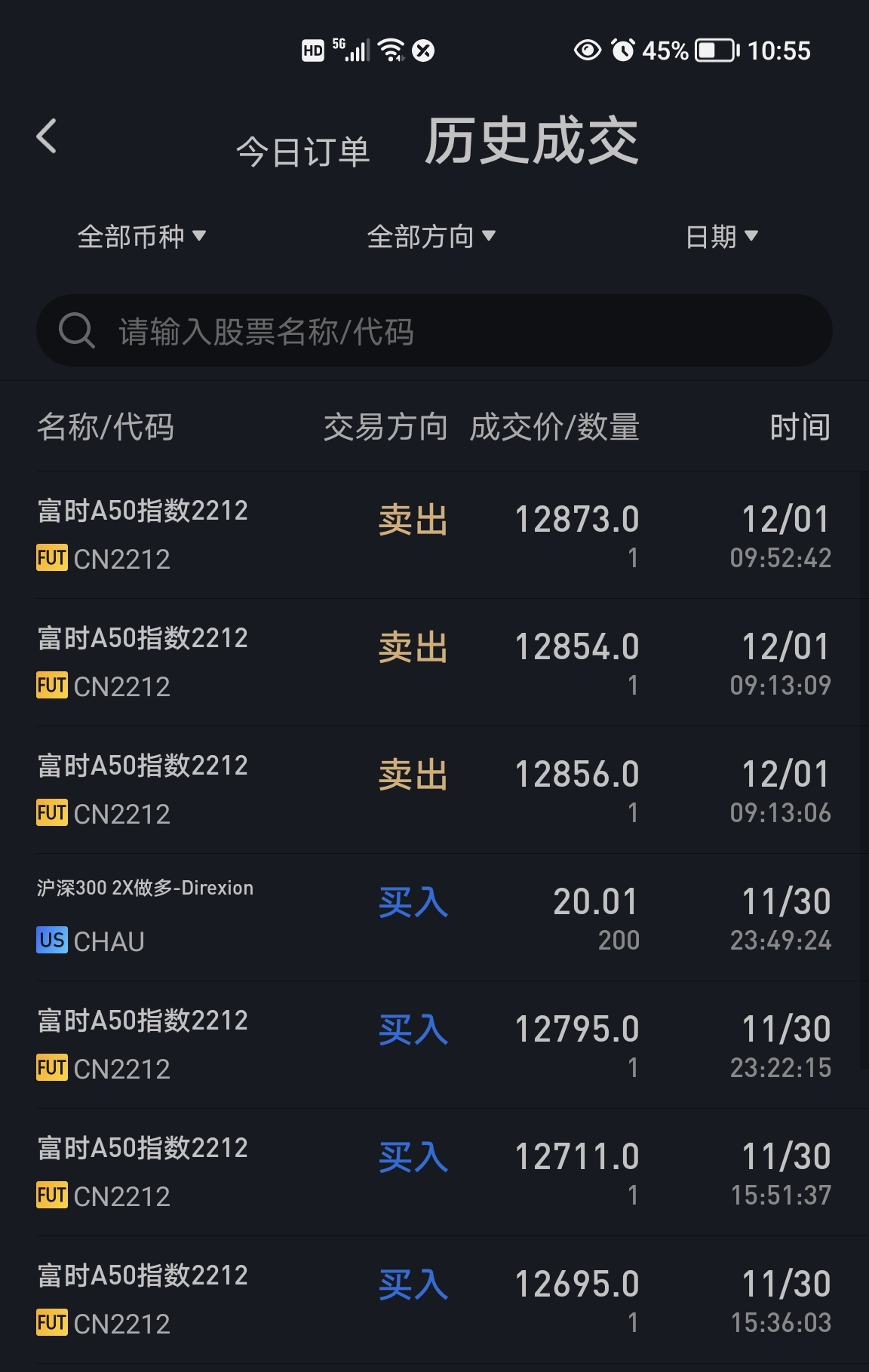The image size is (869, 1372).
Task: Expand the 全部币种 currency filter
Action: pos(141,237)
